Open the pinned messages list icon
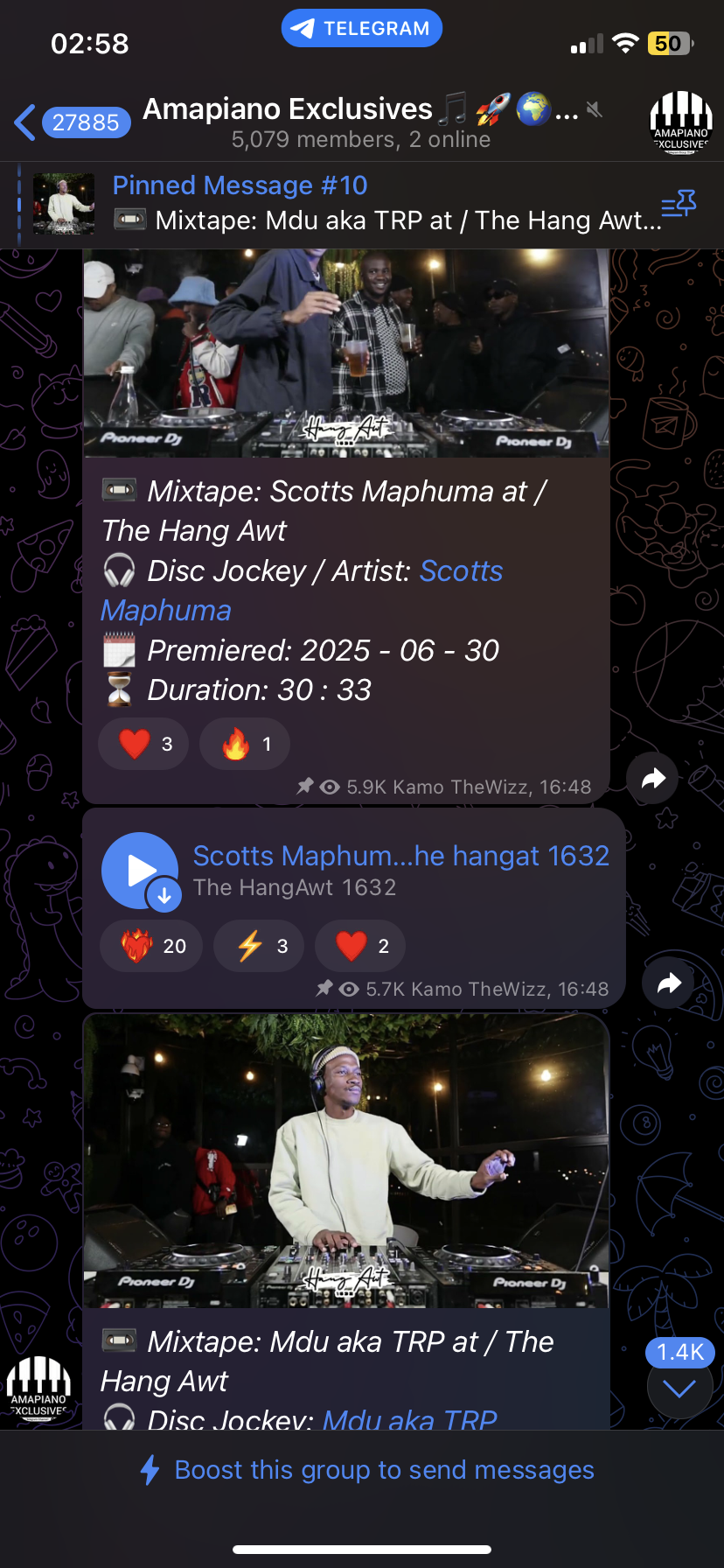The width and height of the screenshot is (724, 1568). click(679, 205)
